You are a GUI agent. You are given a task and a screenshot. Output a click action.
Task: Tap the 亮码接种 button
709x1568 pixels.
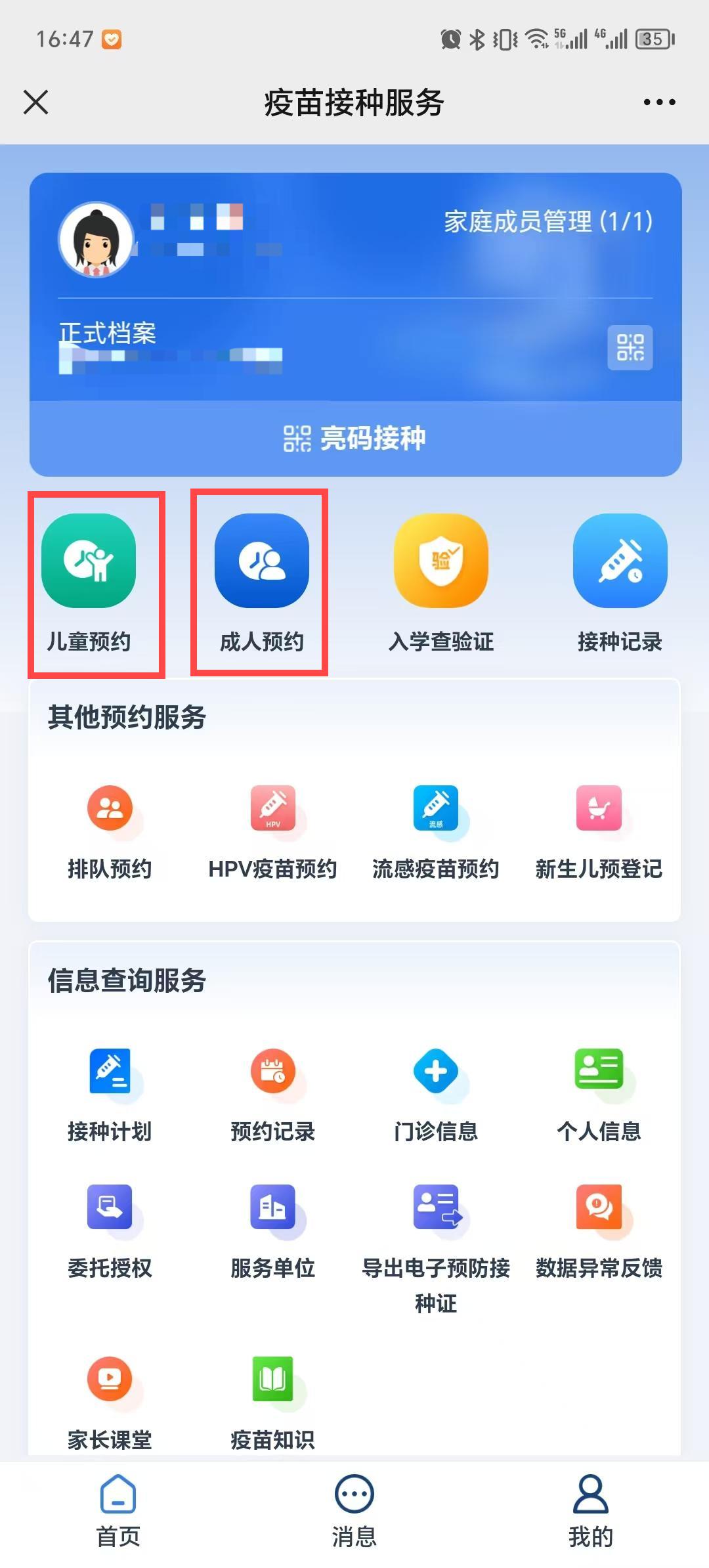(x=355, y=439)
